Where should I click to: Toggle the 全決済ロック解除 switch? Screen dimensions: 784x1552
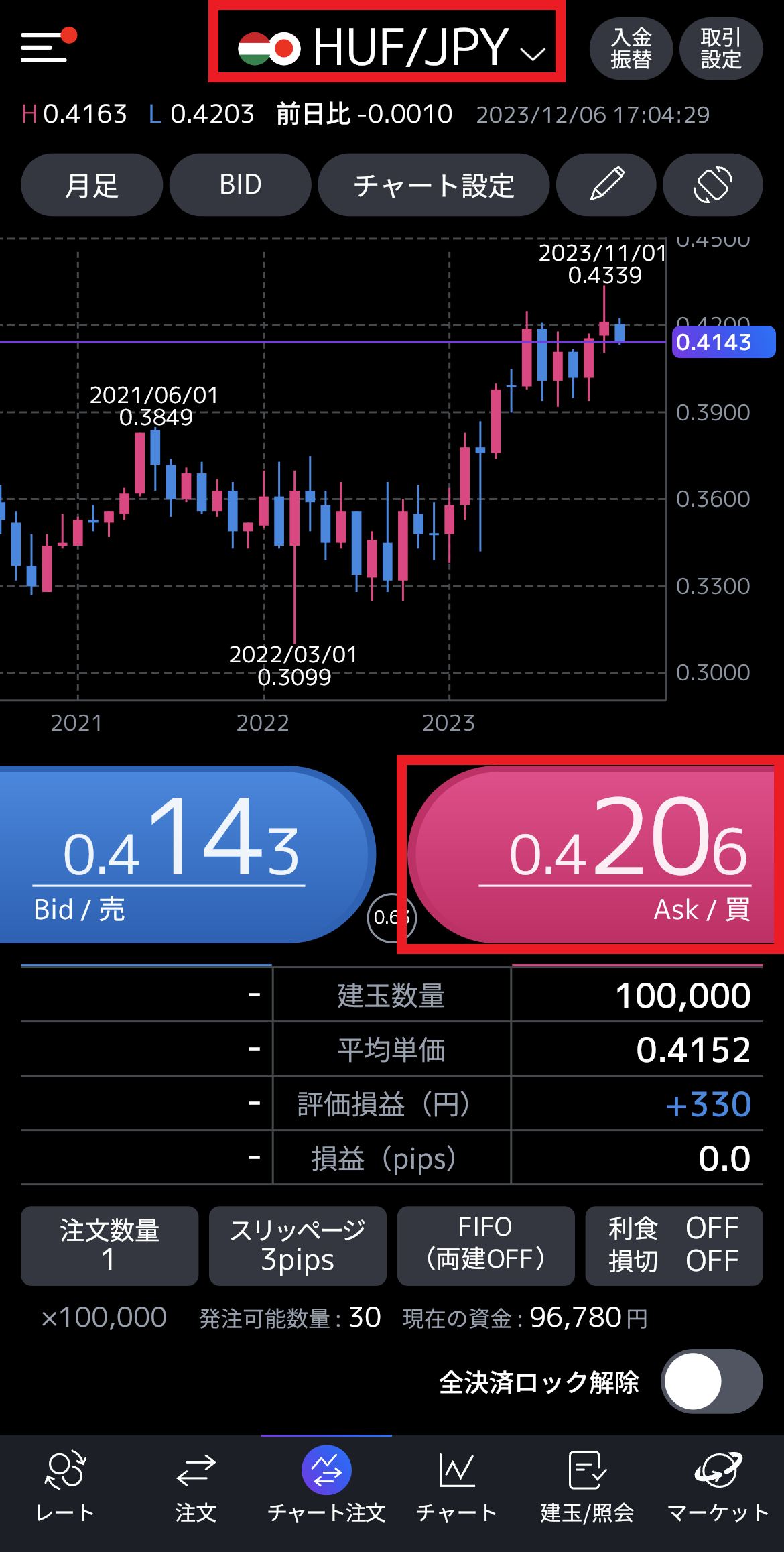(x=712, y=1383)
